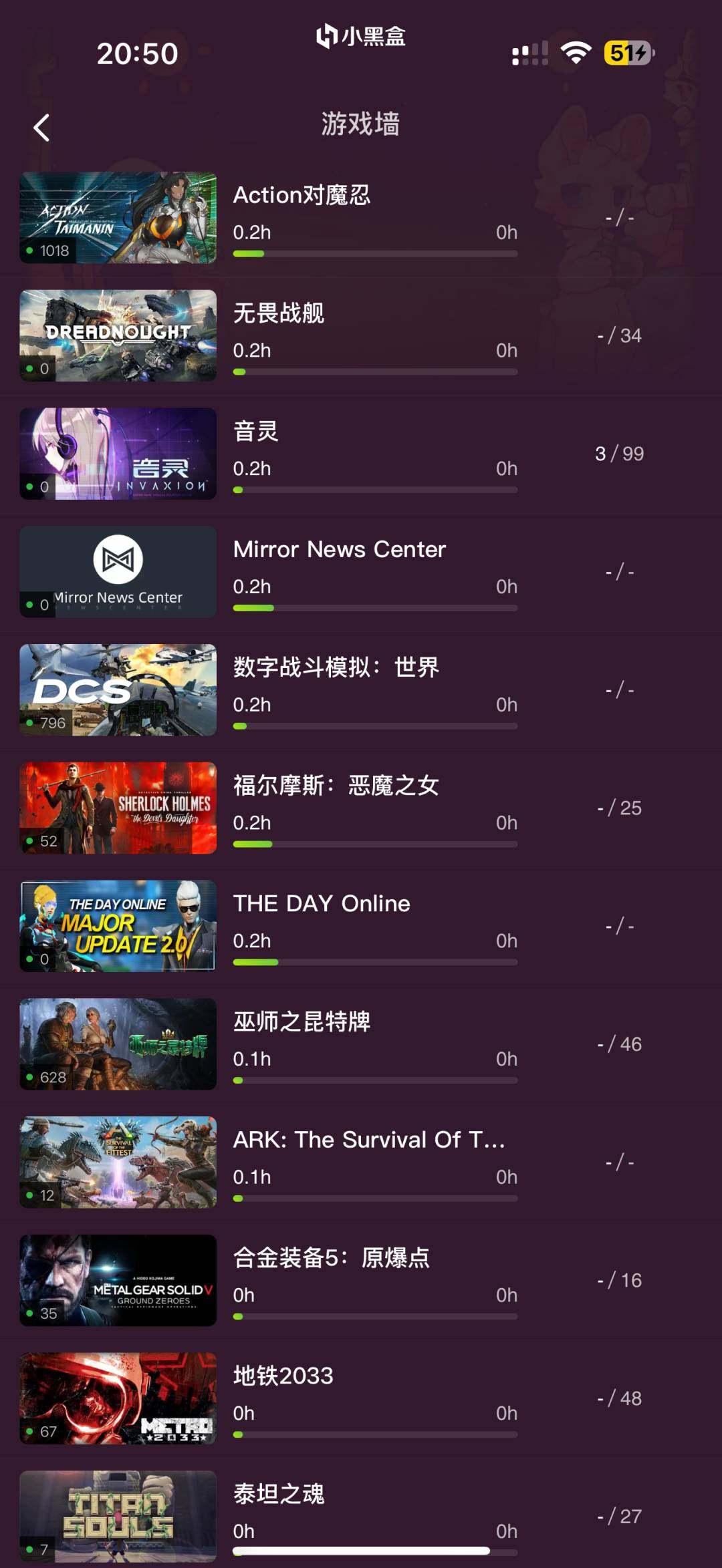
Task: Tap the 游戏墙 page title
Action: [361, 125]
